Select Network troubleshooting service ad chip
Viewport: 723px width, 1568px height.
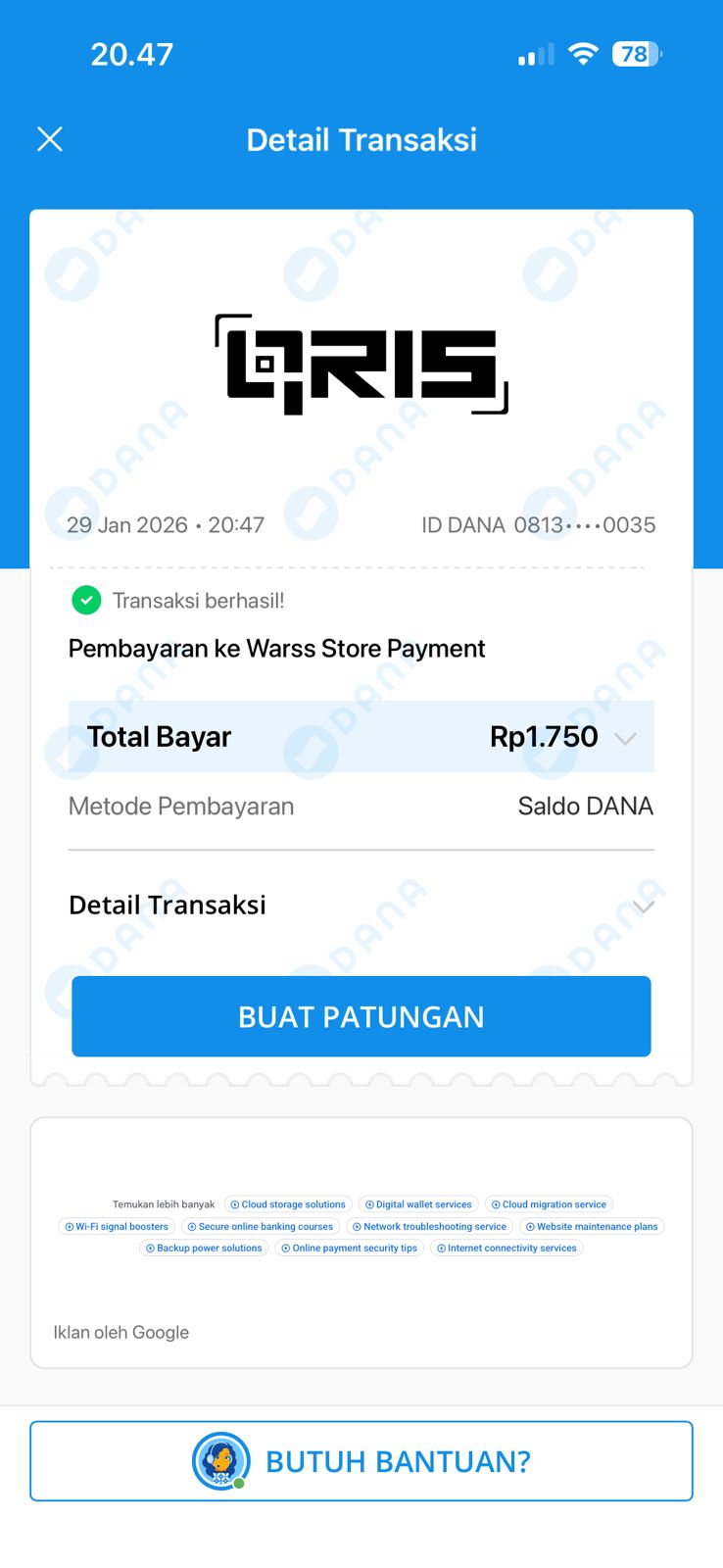coord(429,1227)
